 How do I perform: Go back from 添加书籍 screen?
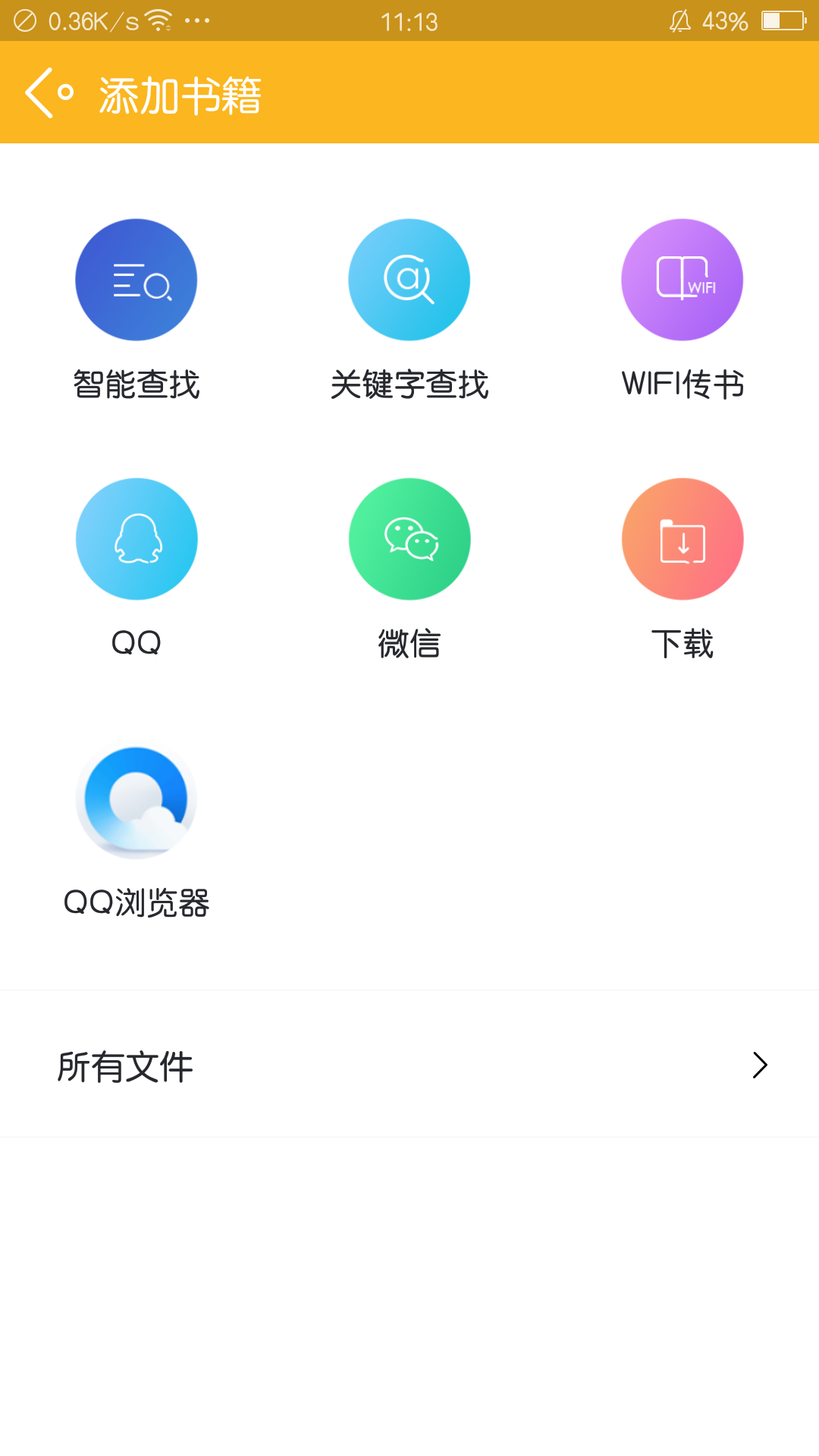(x=49, y=93)
